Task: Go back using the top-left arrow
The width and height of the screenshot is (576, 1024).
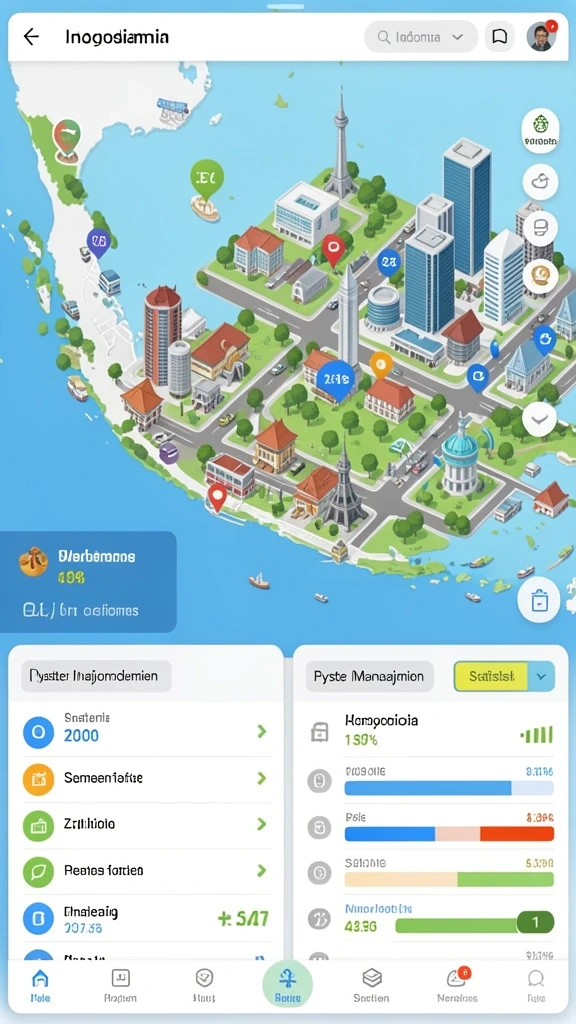Action: 31,37
